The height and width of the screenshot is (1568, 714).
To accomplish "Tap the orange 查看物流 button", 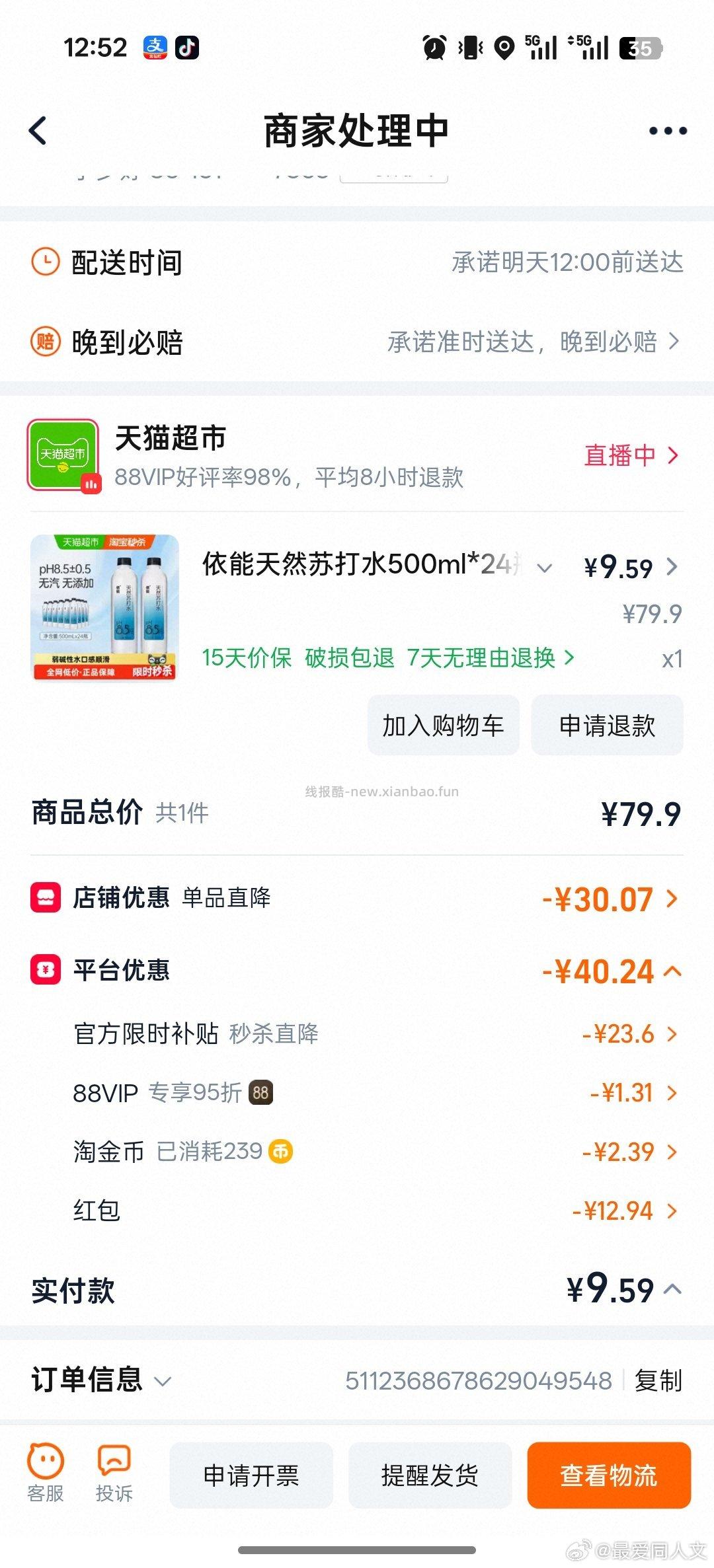I will click(x=608, y=1475).
